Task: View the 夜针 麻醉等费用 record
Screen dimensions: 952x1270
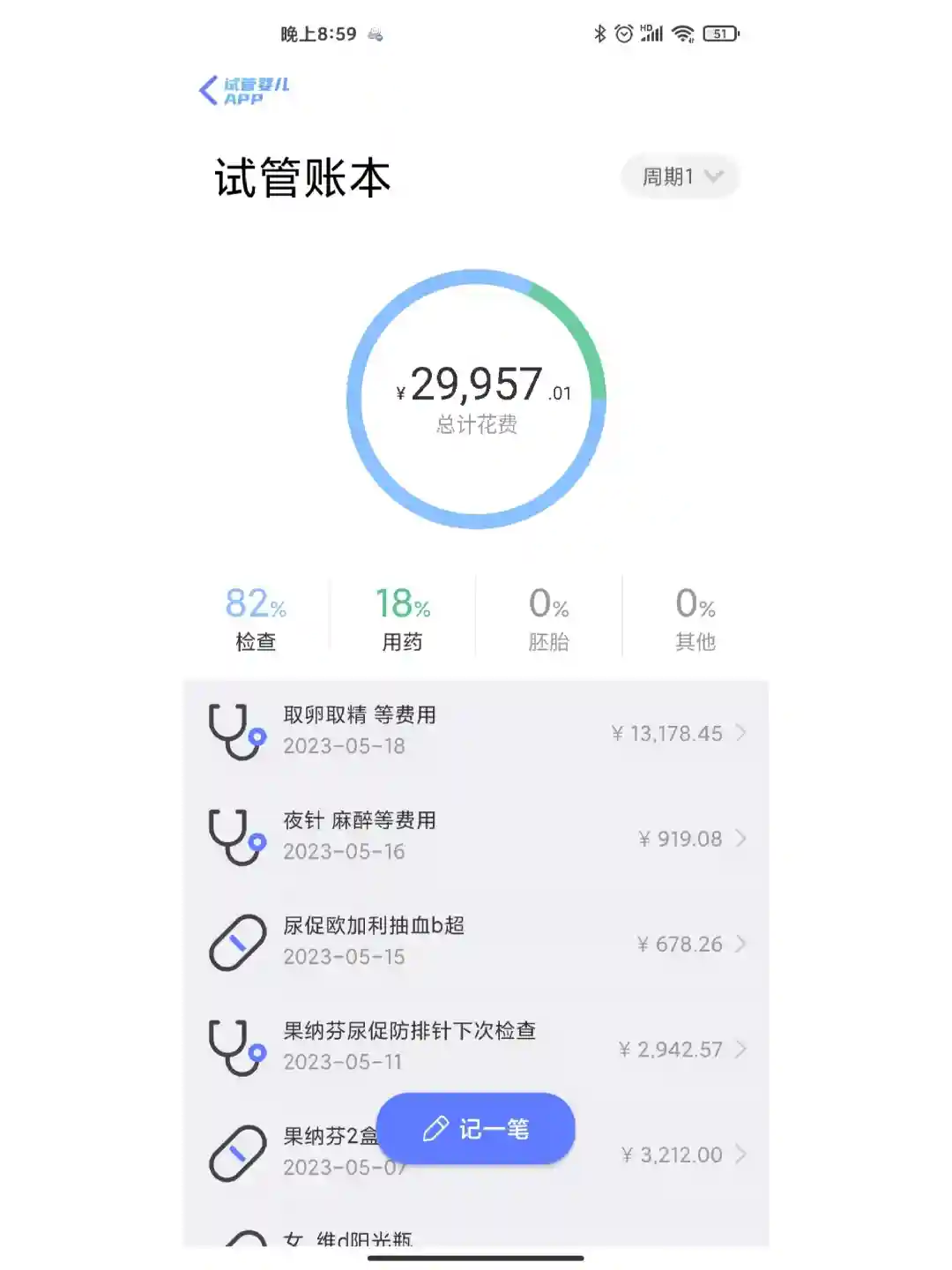Action: (476, 837)
